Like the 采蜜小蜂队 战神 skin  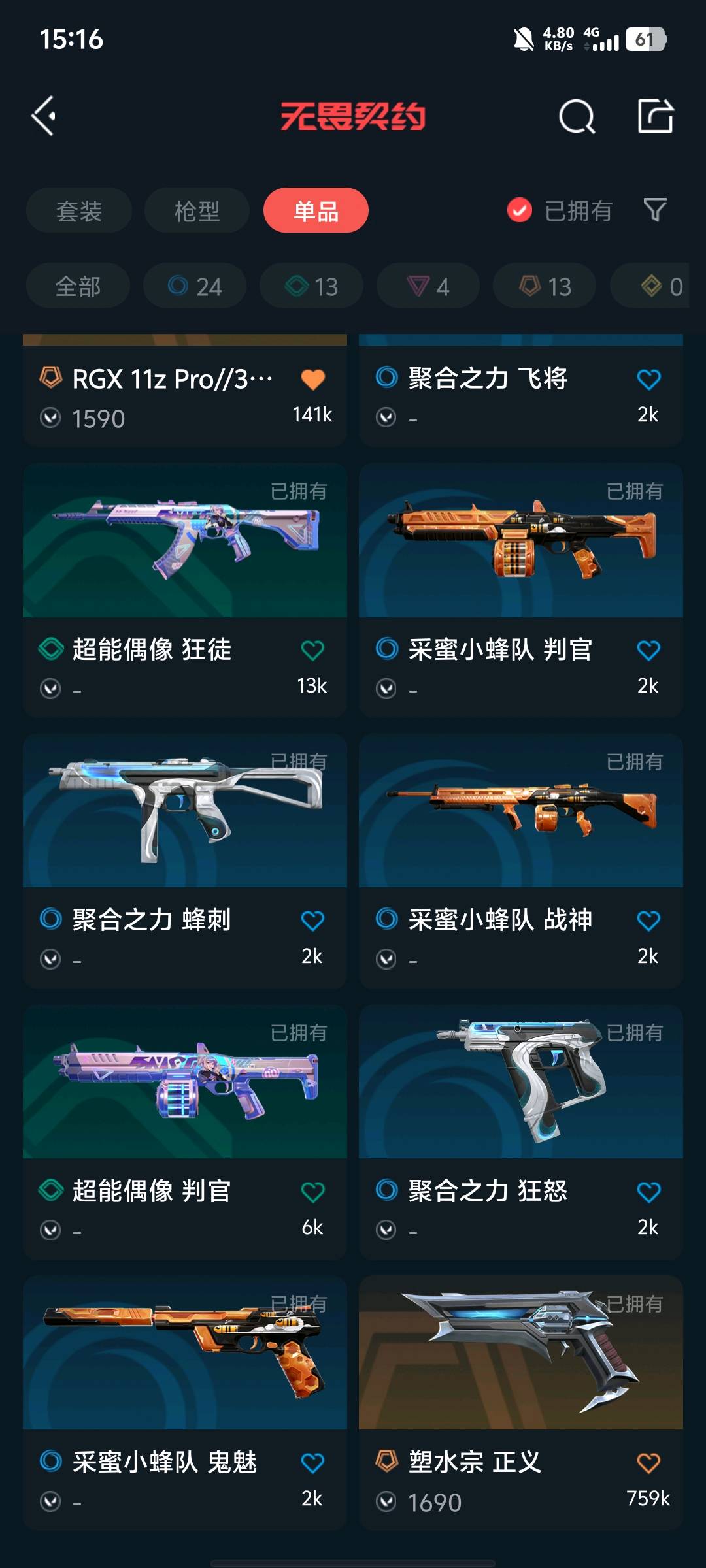click(648, 921)
